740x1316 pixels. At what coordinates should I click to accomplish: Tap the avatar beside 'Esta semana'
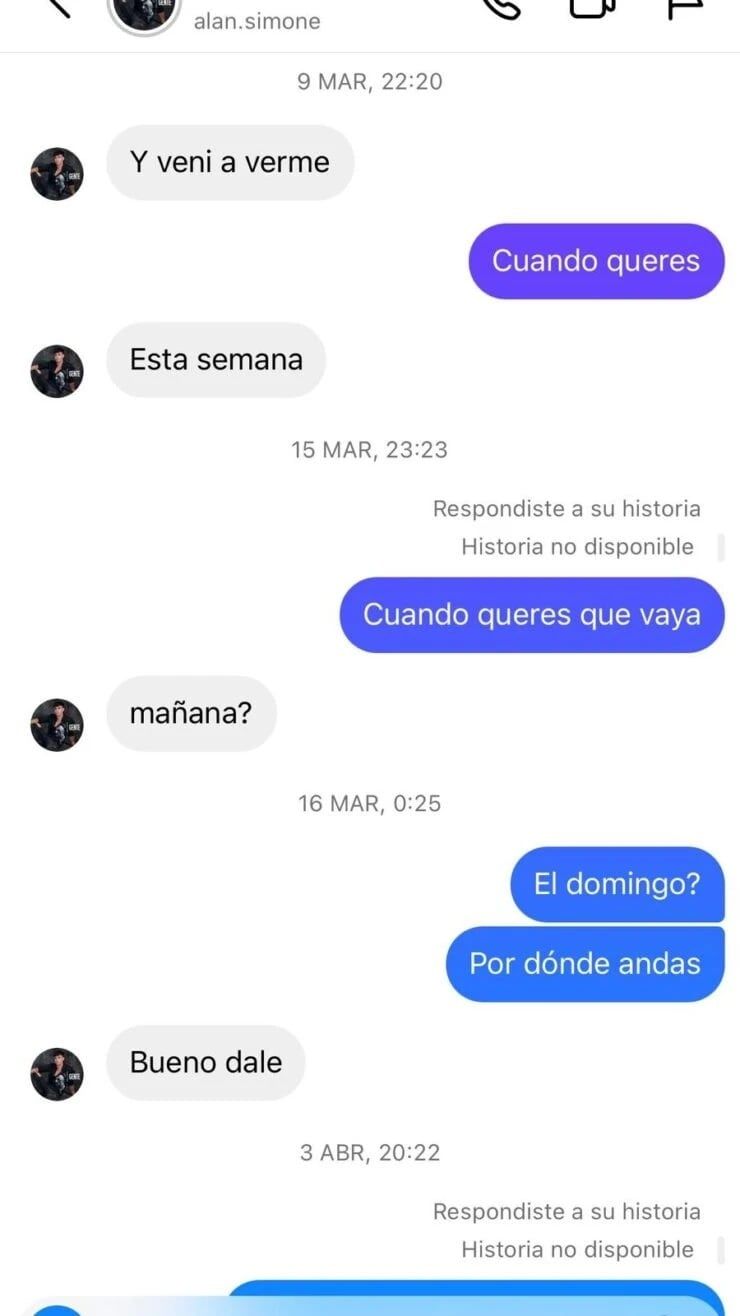pos(57,371)
